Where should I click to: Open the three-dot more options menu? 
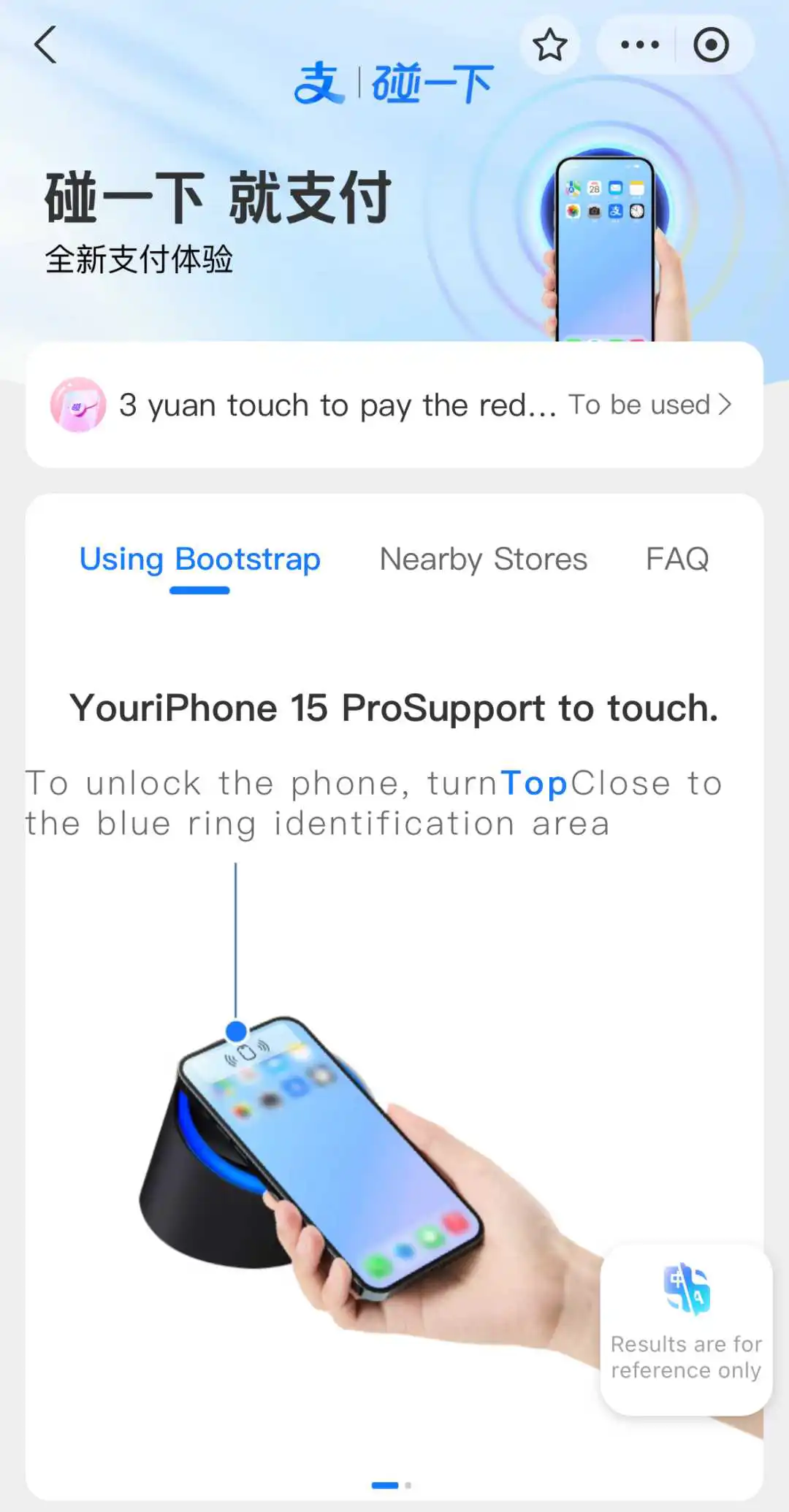coord(639,45)
